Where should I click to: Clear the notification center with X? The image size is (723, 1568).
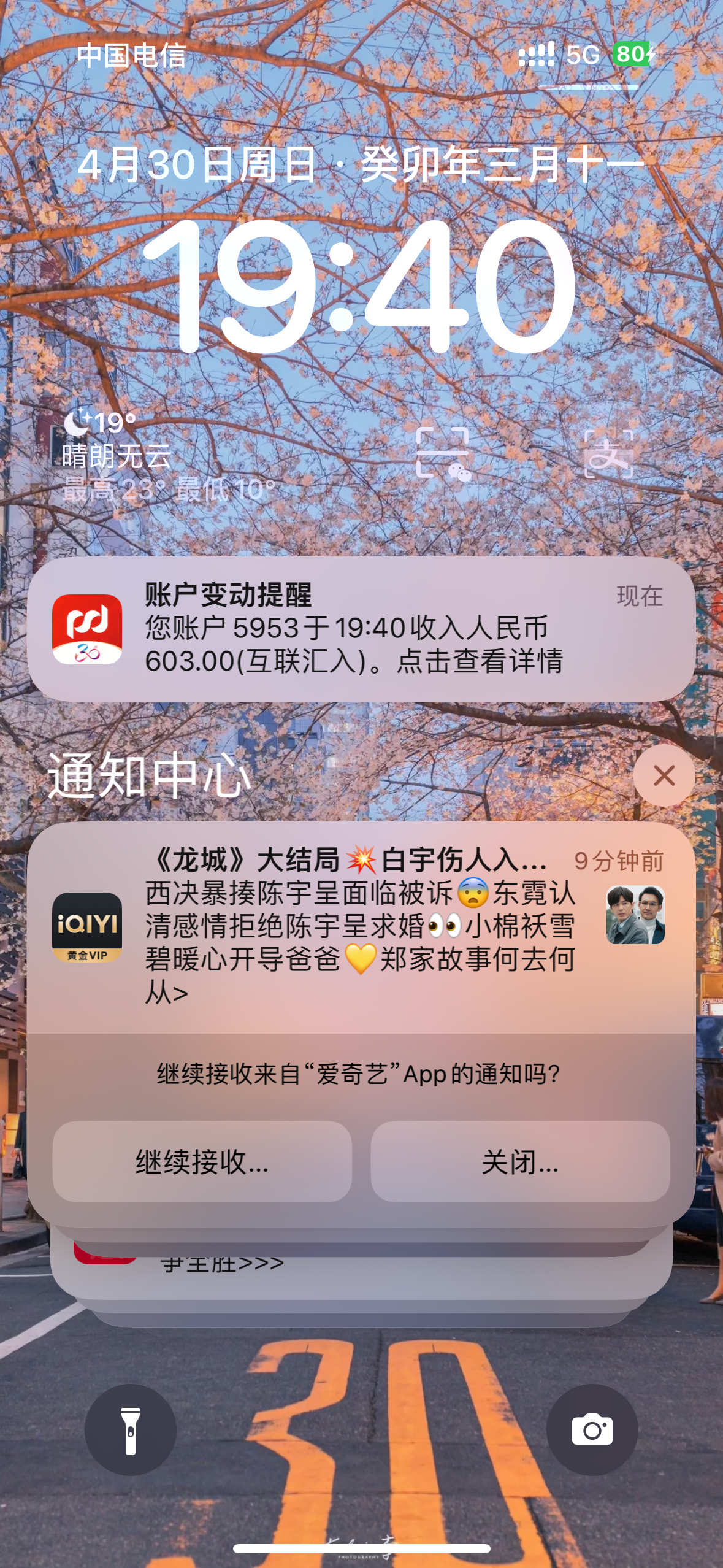point(664,775)
